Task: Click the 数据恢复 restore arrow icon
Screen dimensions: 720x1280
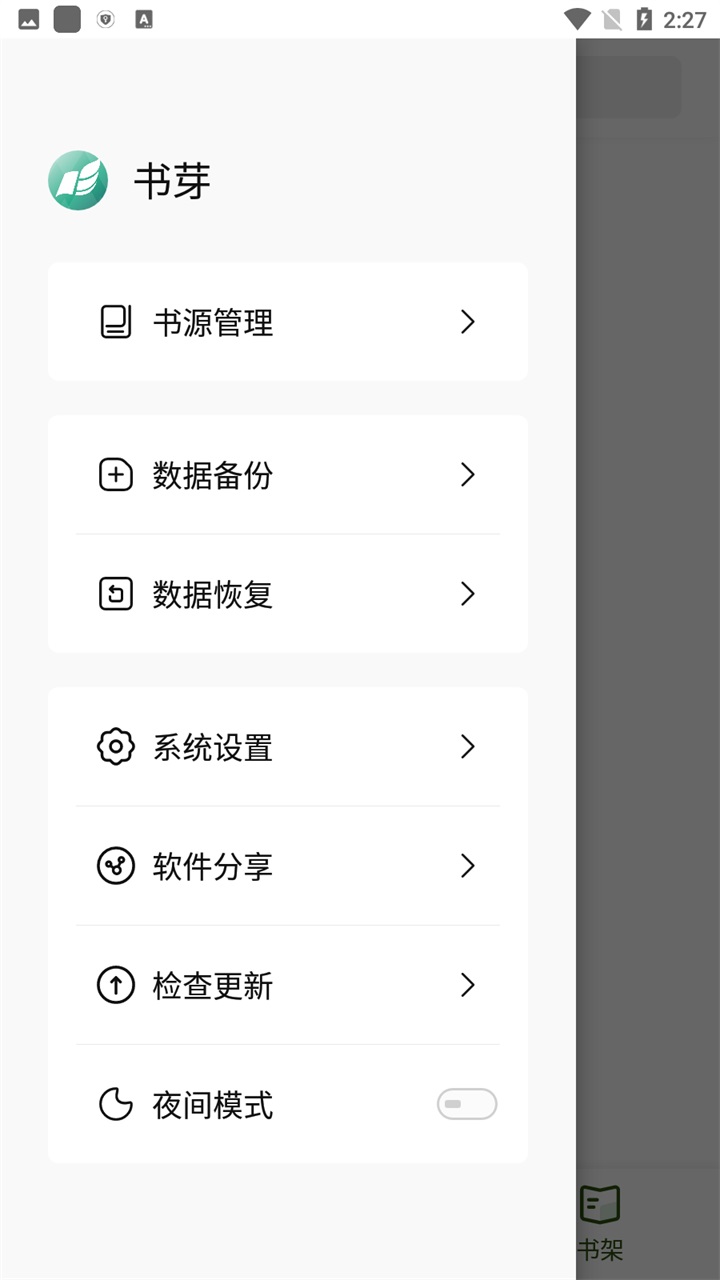Action: click(x=116, y=594)
